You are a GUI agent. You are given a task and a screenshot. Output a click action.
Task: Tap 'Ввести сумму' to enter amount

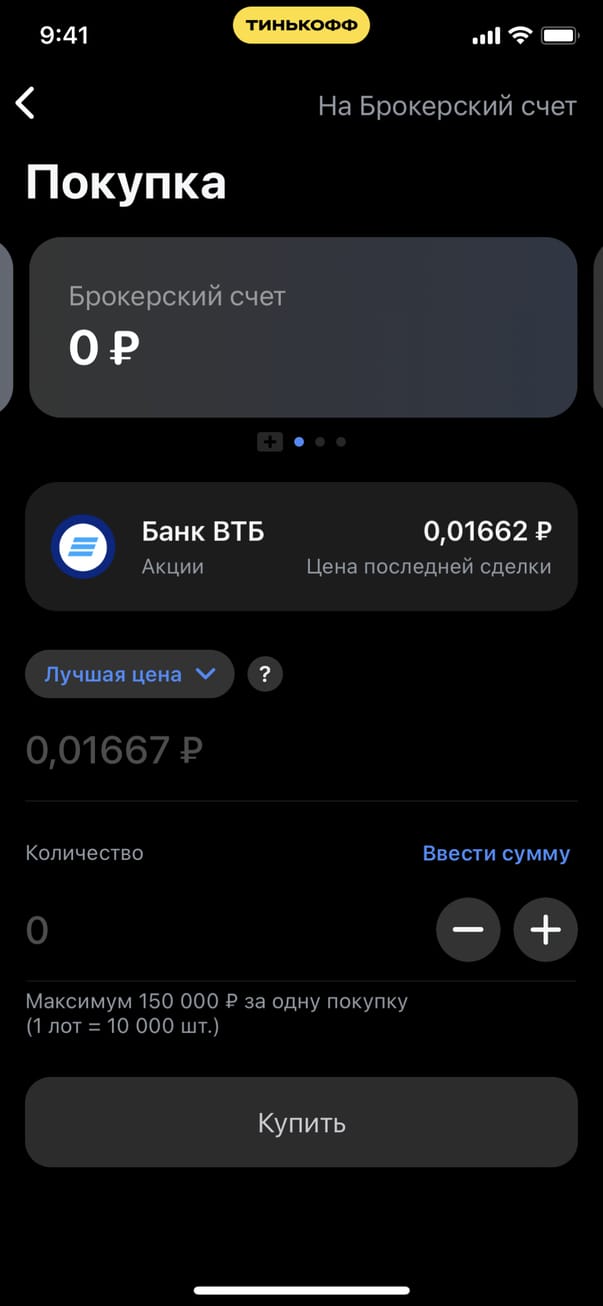(x=496, y=853)
